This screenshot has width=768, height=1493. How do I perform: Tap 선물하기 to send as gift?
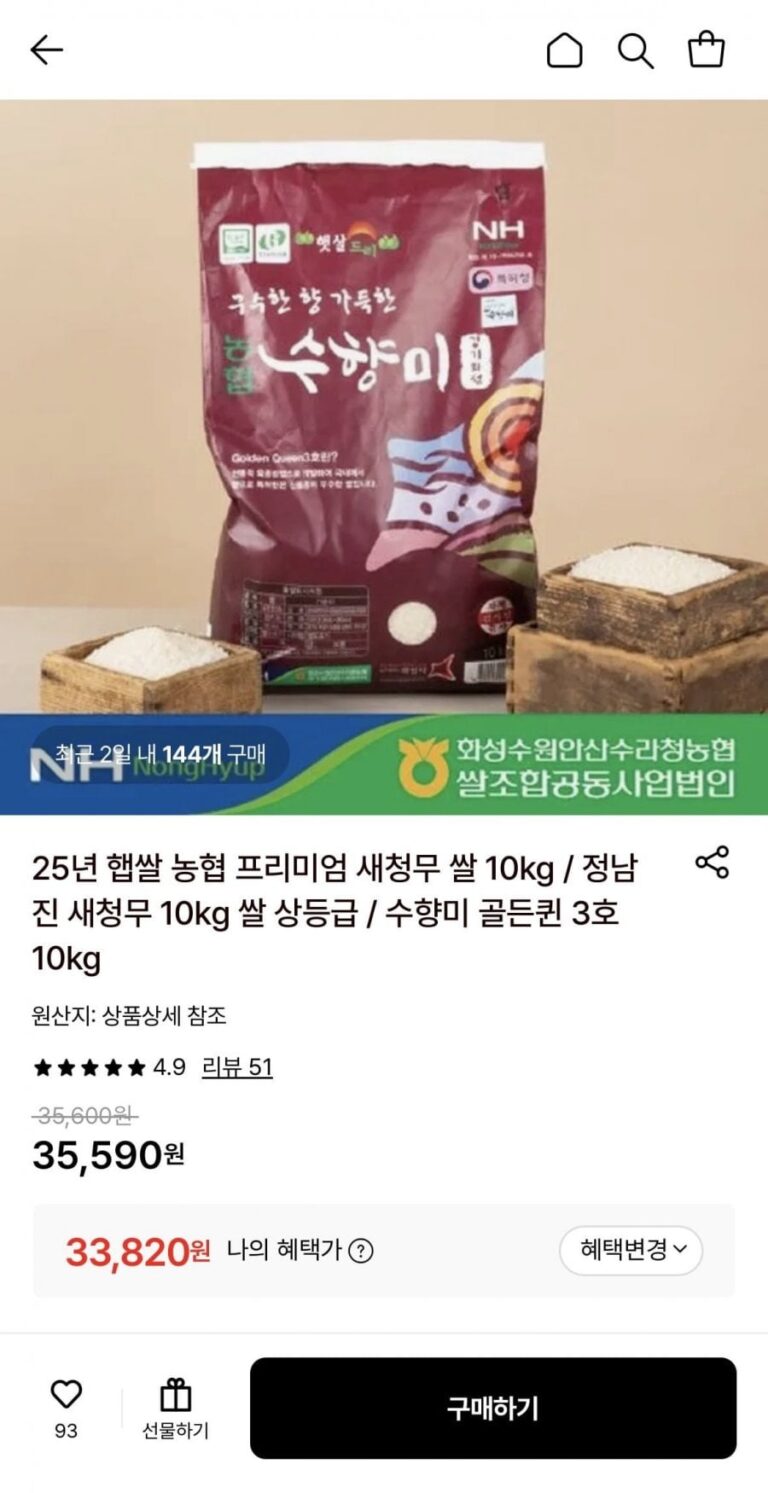coord(175,1408)
